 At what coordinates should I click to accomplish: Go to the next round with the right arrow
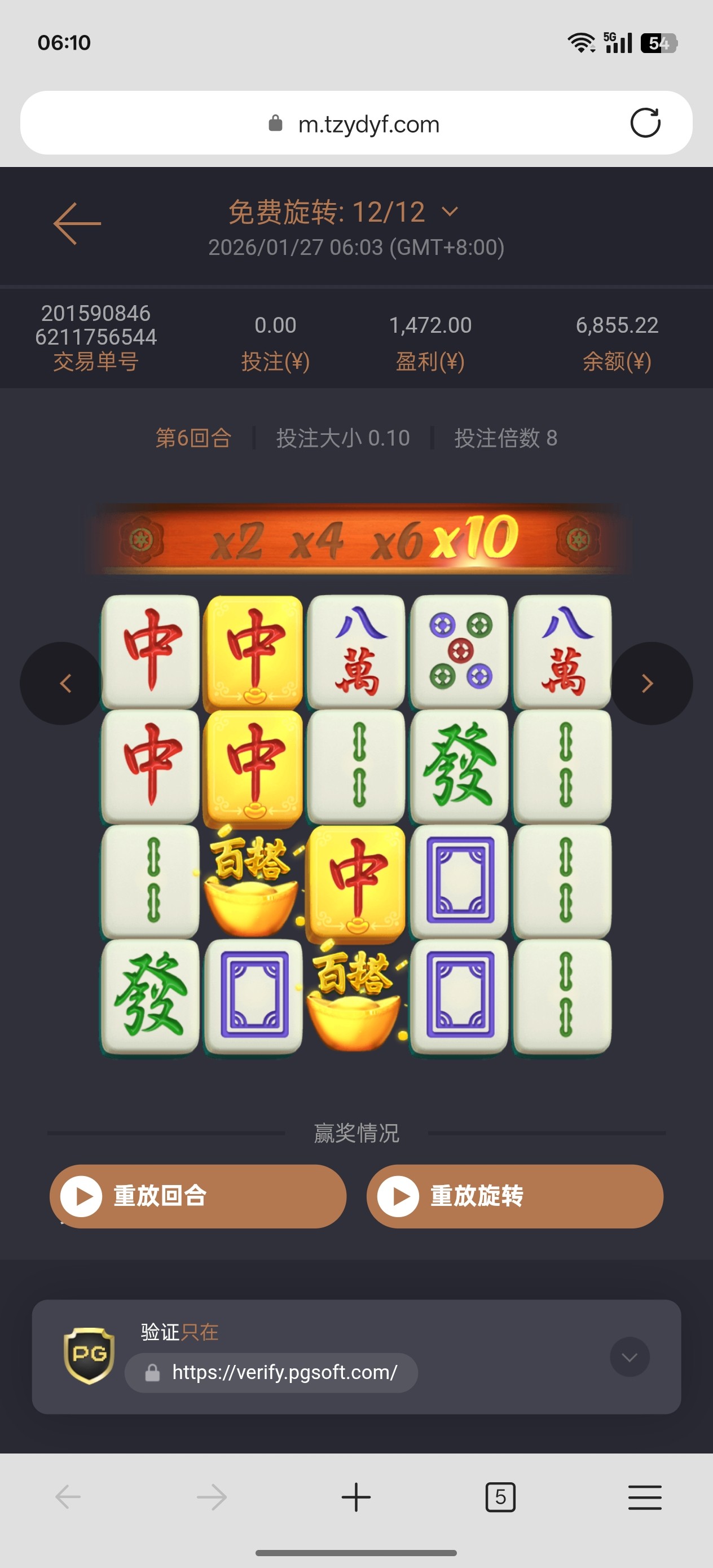click(x=650, y=683)
